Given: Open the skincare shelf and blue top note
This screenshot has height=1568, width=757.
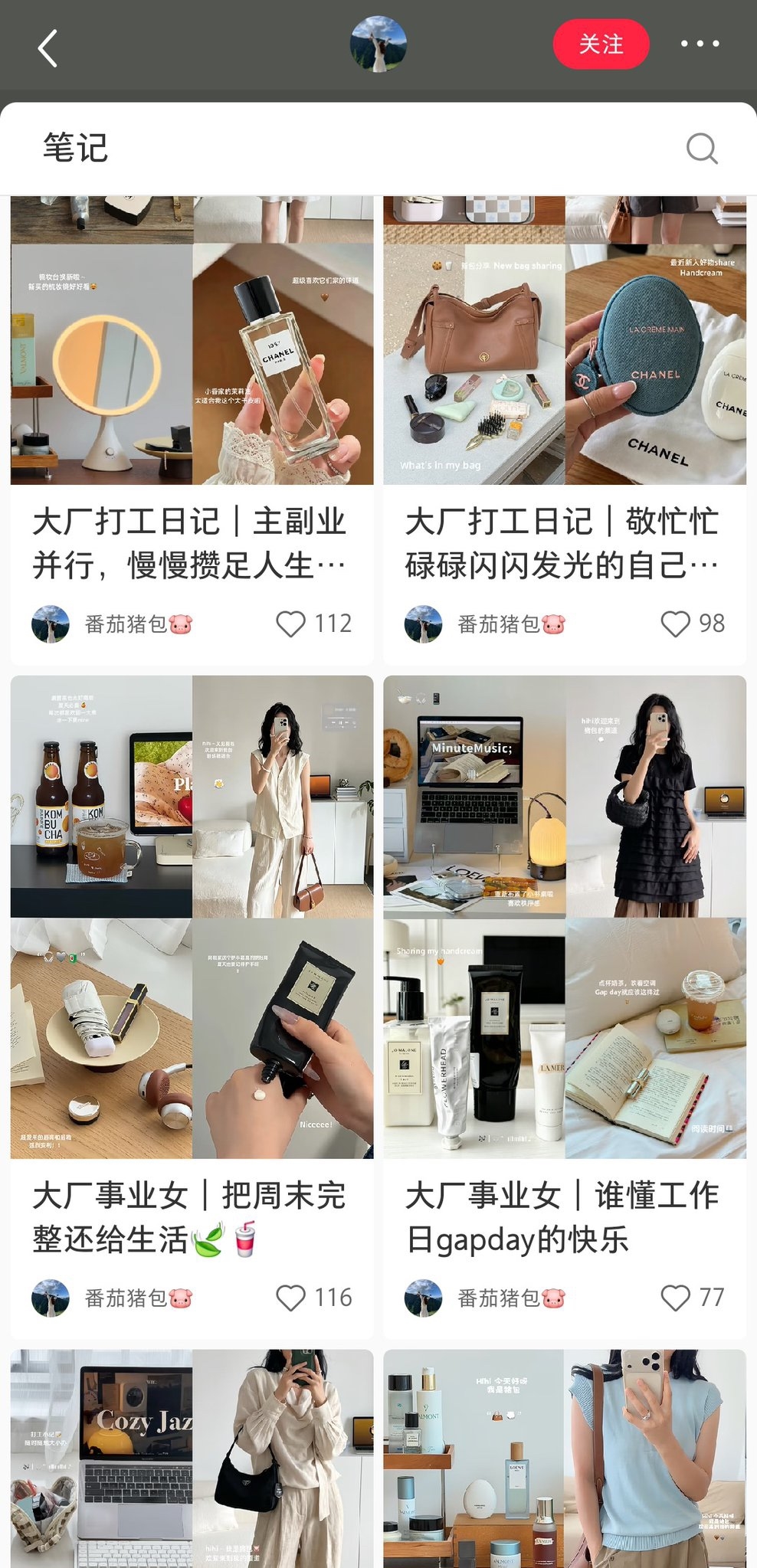Looking at the screenshot, I should (x=565, y=1458).
